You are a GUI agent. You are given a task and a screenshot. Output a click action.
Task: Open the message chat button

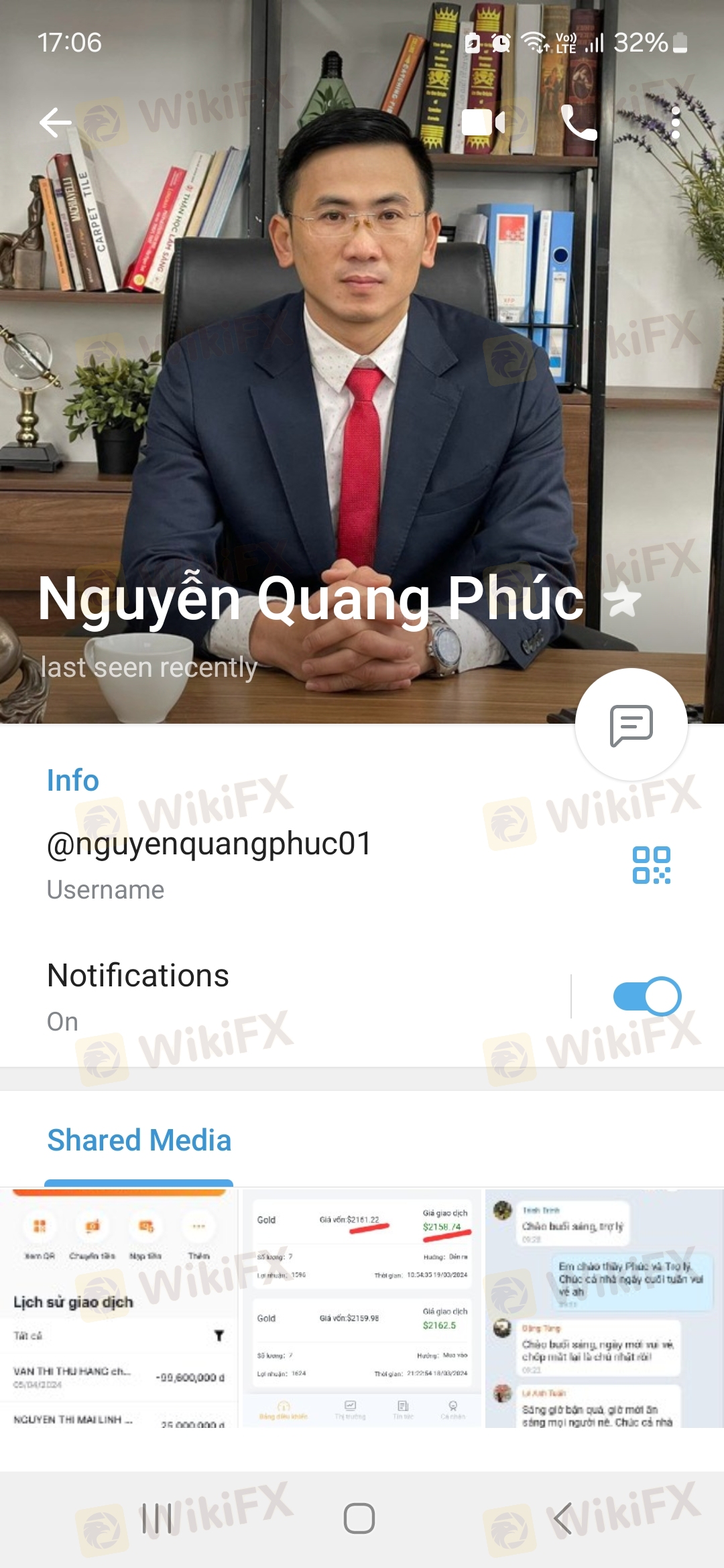click(x=631, y=724)
